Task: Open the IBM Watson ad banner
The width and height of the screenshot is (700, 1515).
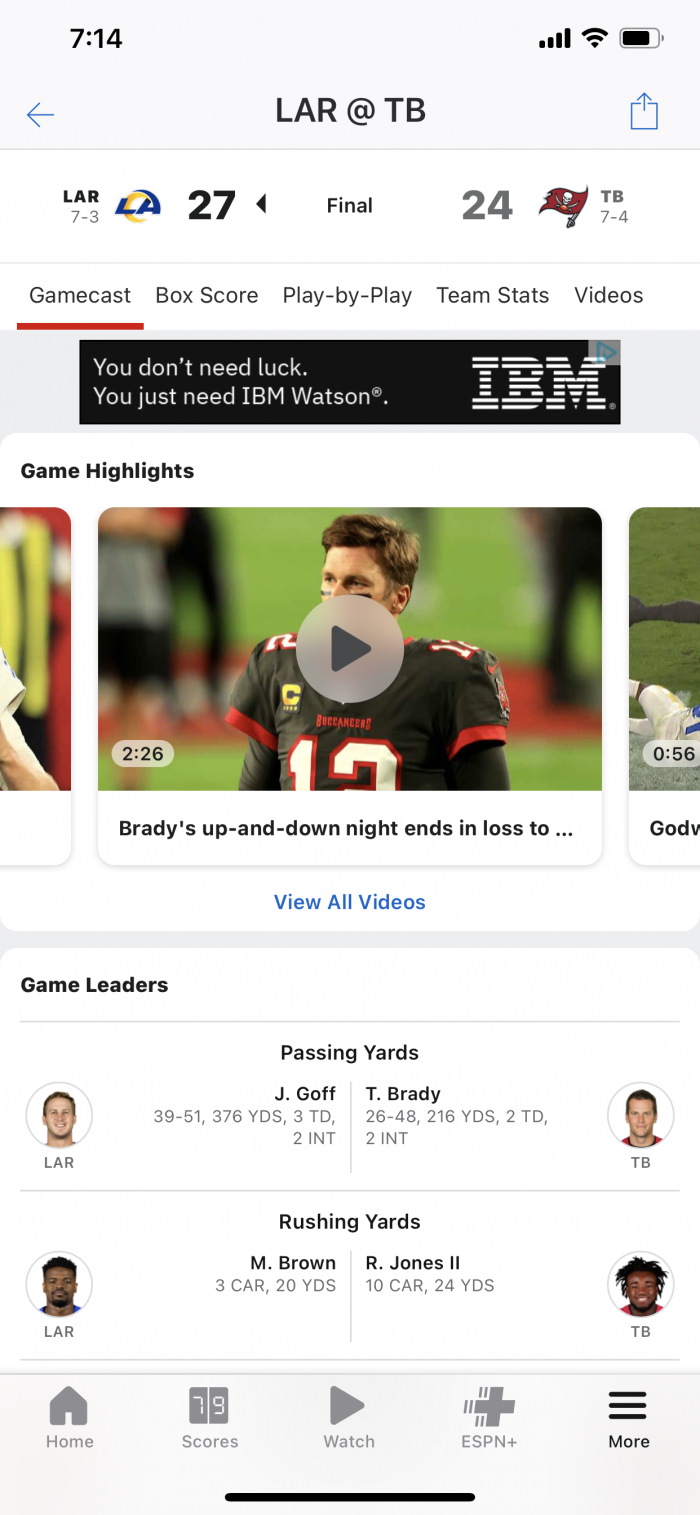Action: tap(350, 382)
